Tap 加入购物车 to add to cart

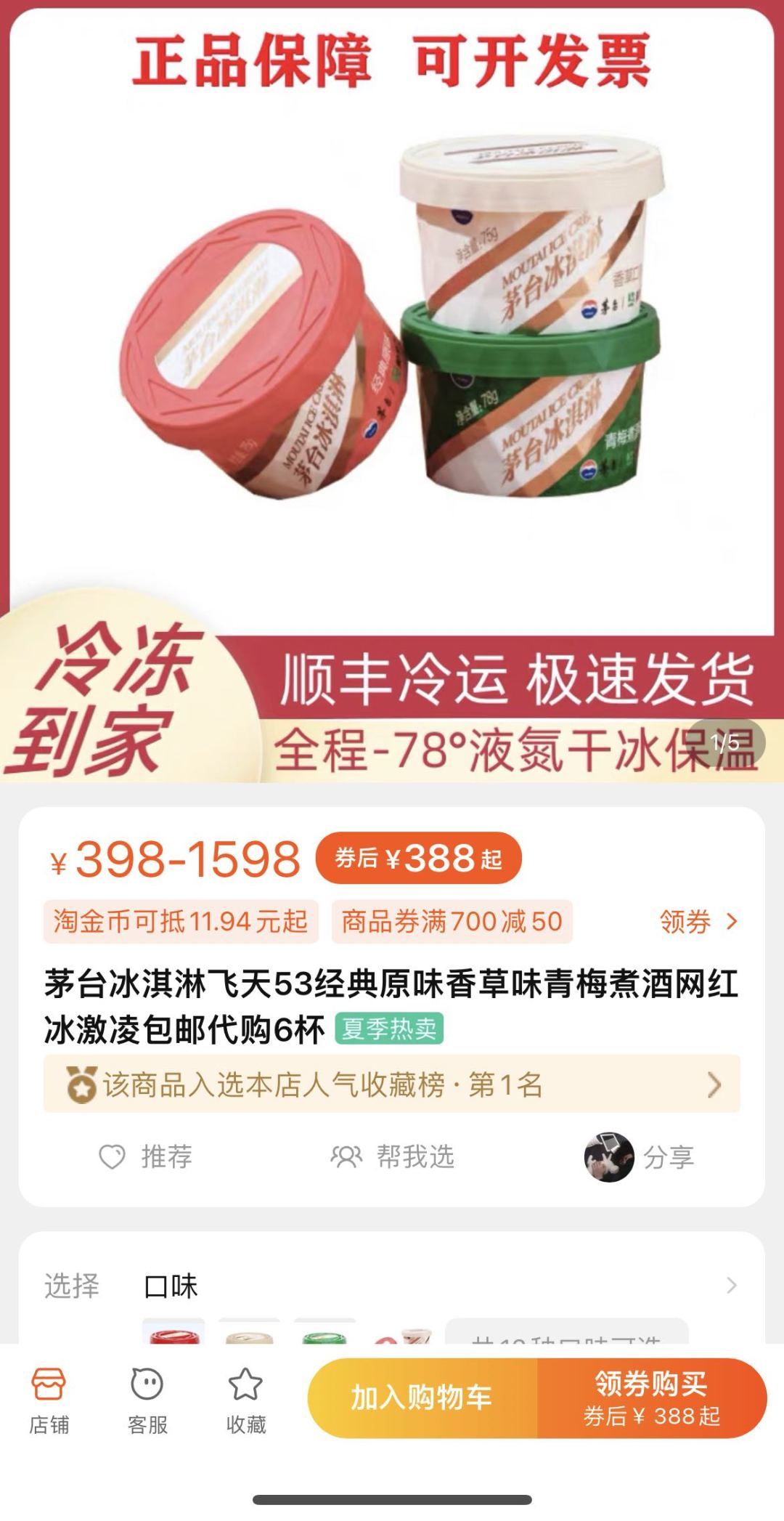422,1398
